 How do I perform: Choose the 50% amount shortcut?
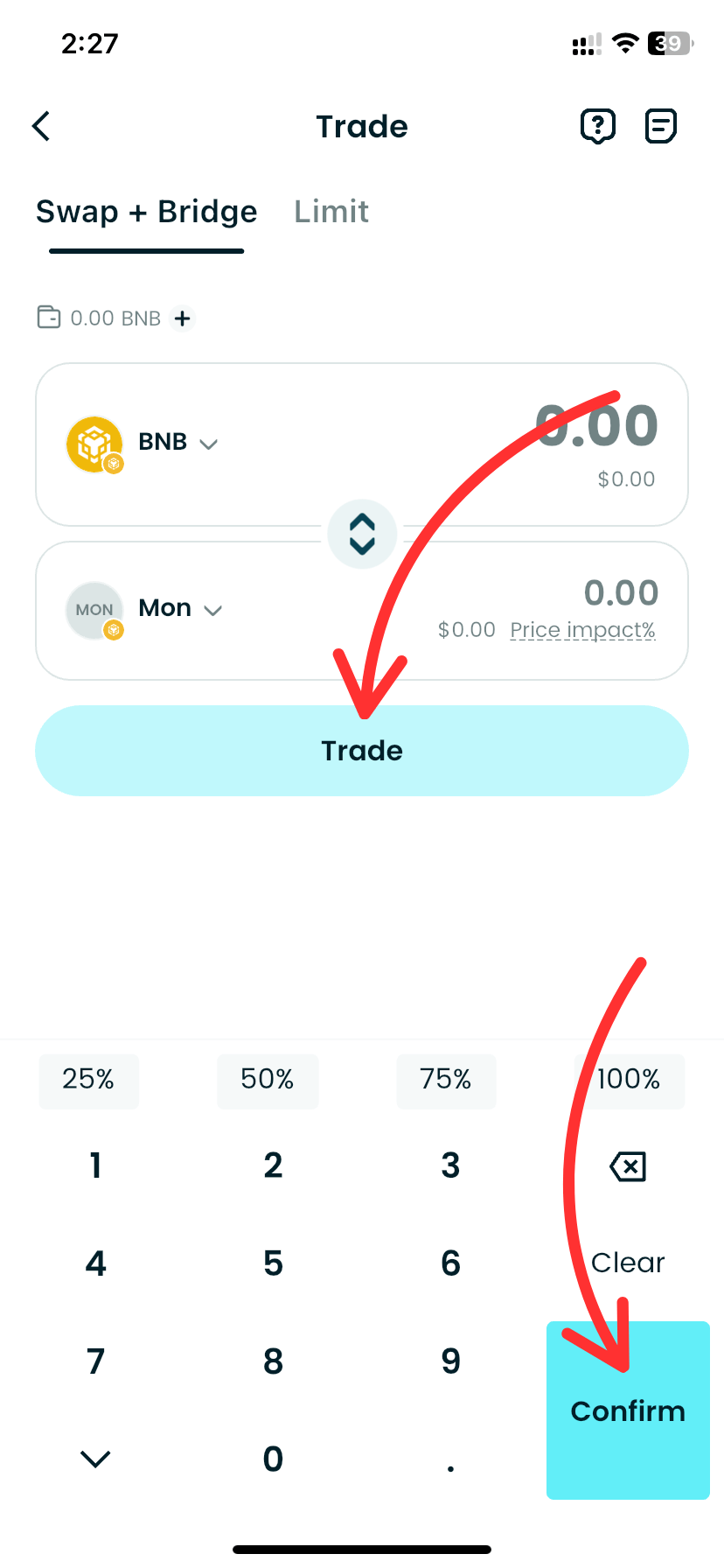tap(268, 1080)
